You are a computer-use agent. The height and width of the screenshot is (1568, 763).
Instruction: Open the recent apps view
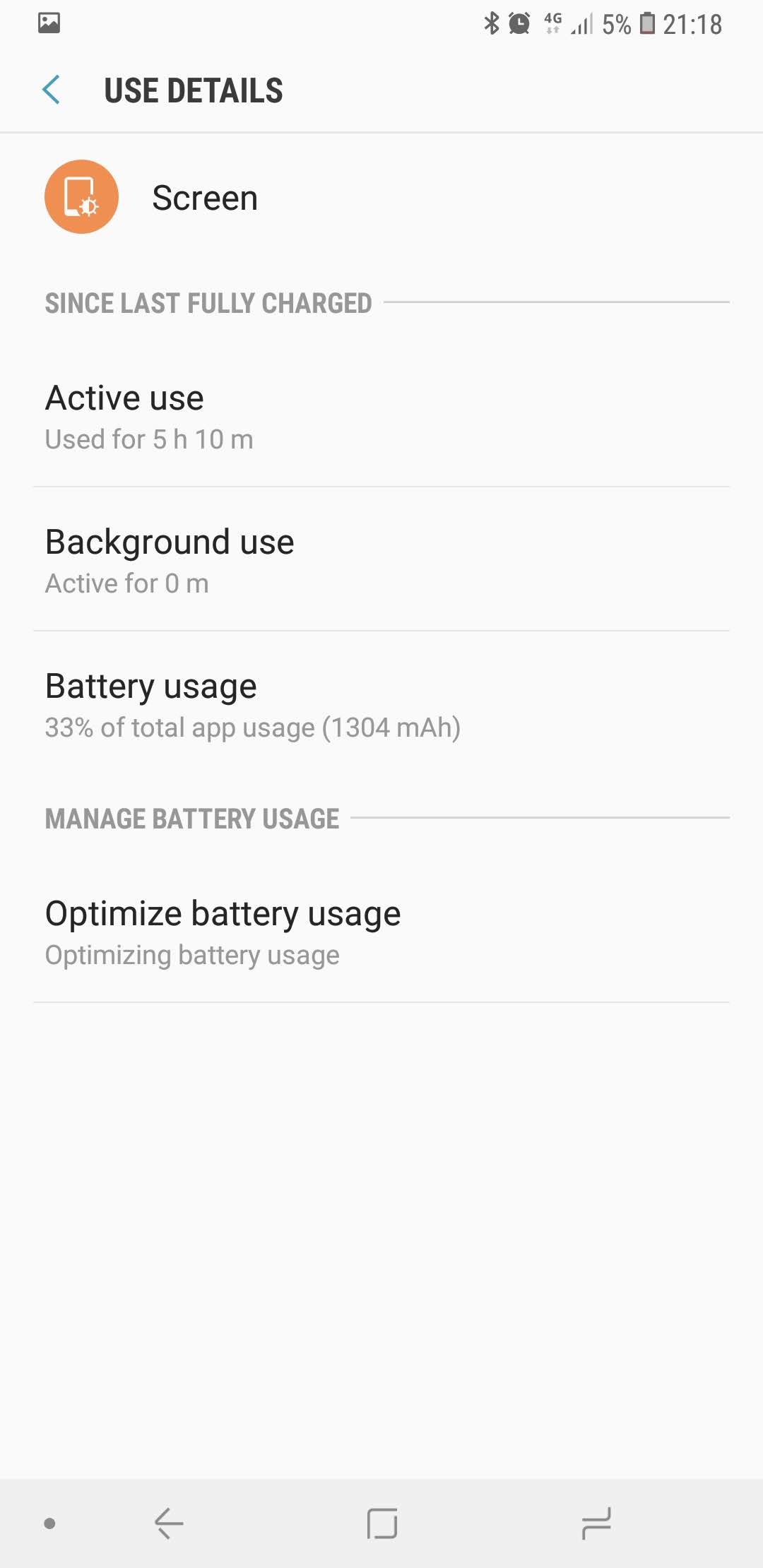click(596, 1523)
